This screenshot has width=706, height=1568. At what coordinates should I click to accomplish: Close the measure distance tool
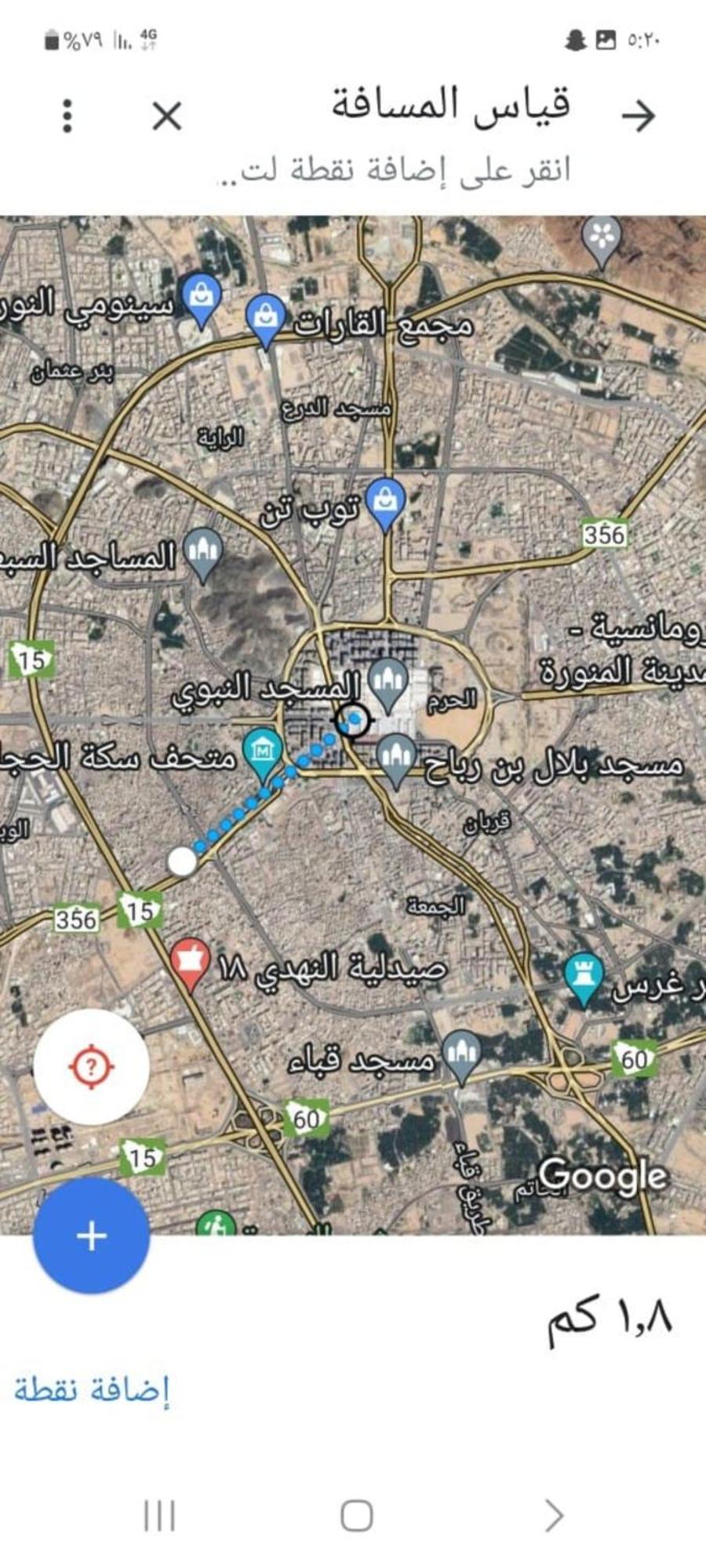click(166, 116)
